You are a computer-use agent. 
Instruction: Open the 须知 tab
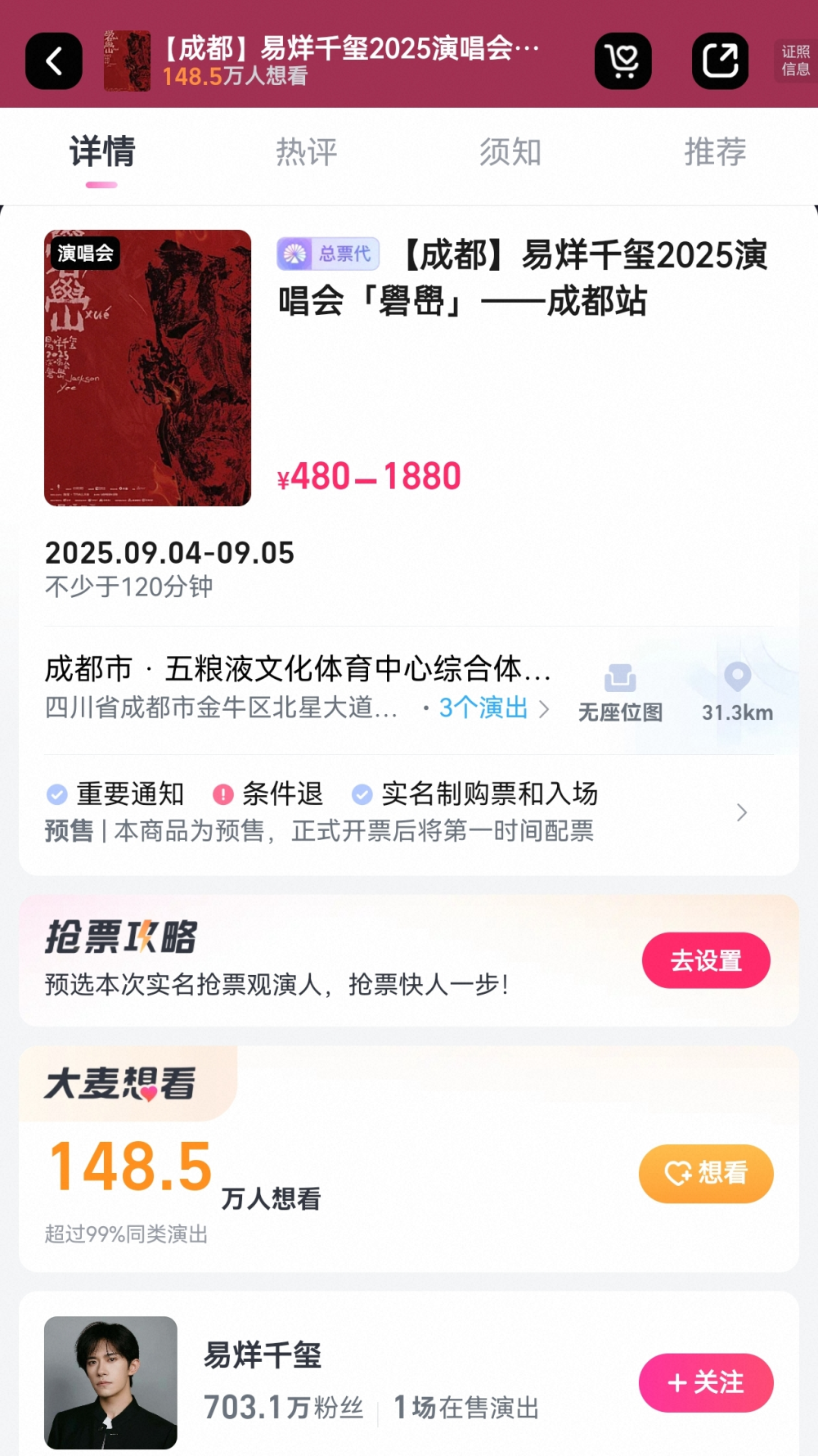[510, 152]
